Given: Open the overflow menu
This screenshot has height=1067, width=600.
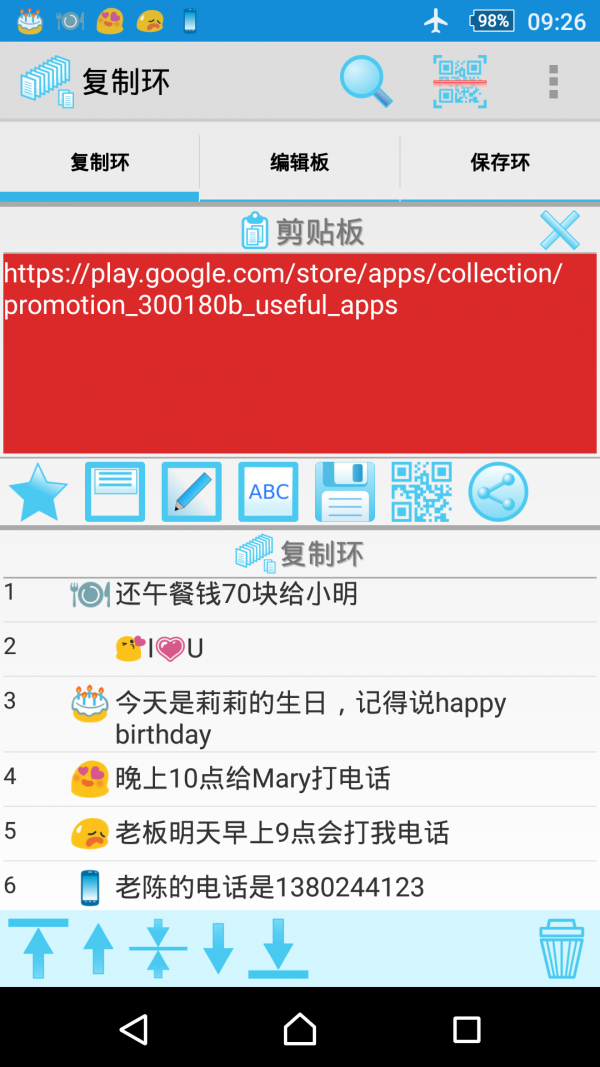Looking at the screenshot, I should [553, 82].
